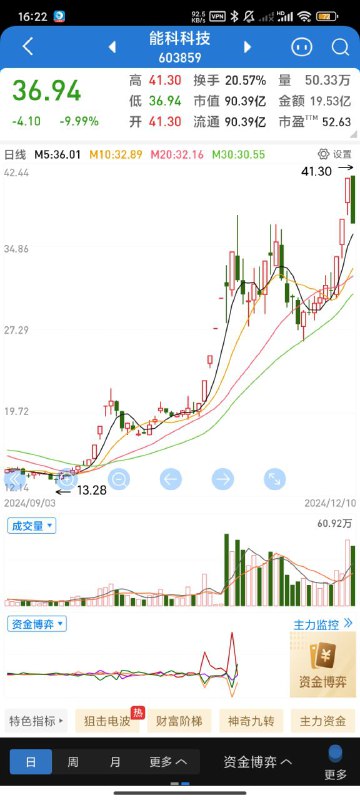Screen dimensions: 360x800
Task: Select the 神奇九转 indicator
Action: [251, 721]
